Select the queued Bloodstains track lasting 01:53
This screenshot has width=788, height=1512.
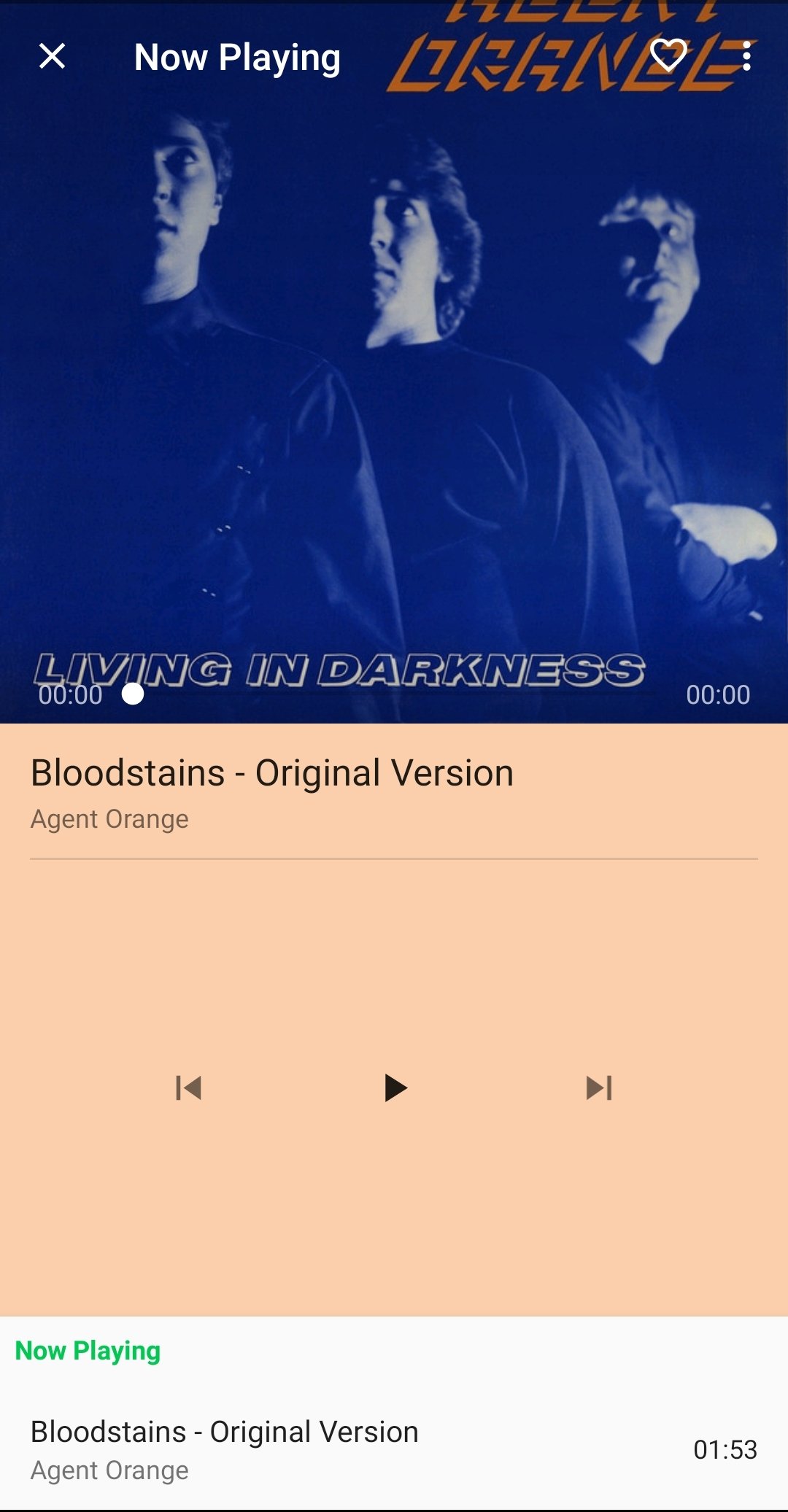point(394,1450)
